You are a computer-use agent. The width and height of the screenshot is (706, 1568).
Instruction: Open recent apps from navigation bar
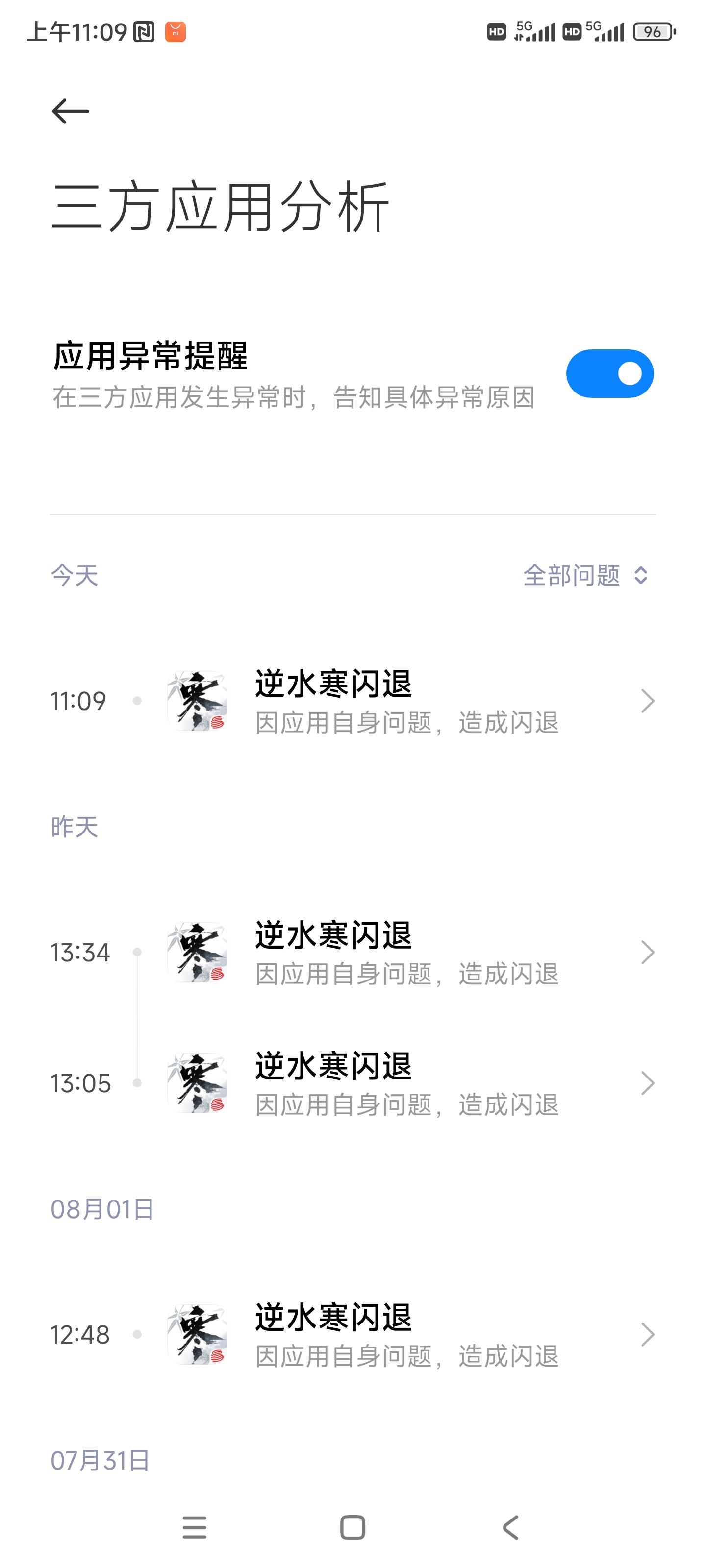point(195,1527)
